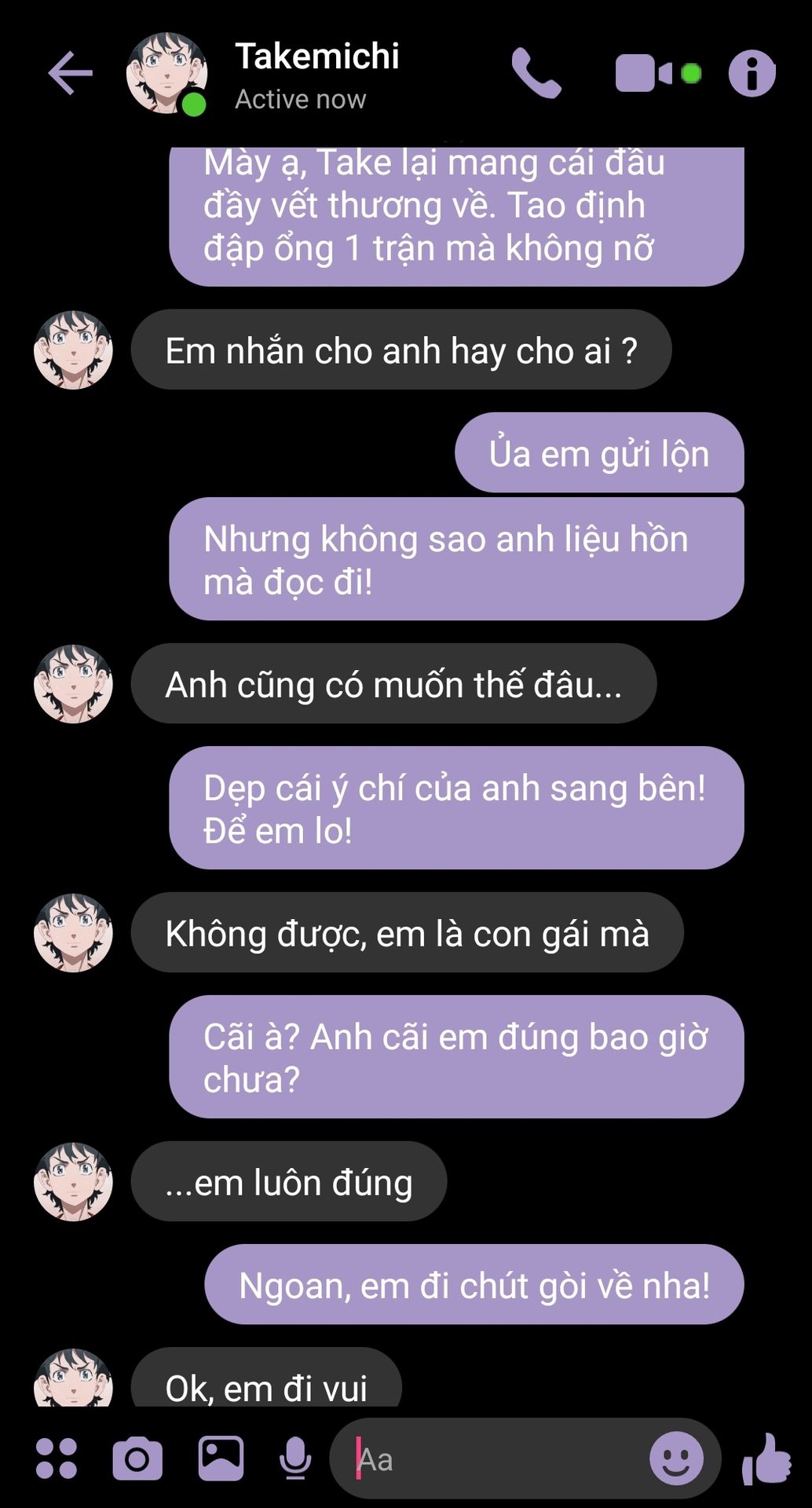Open the camera to take a photo
Image resolution: width=812 pixels, height=1508 pixels.
(137, 1459)
